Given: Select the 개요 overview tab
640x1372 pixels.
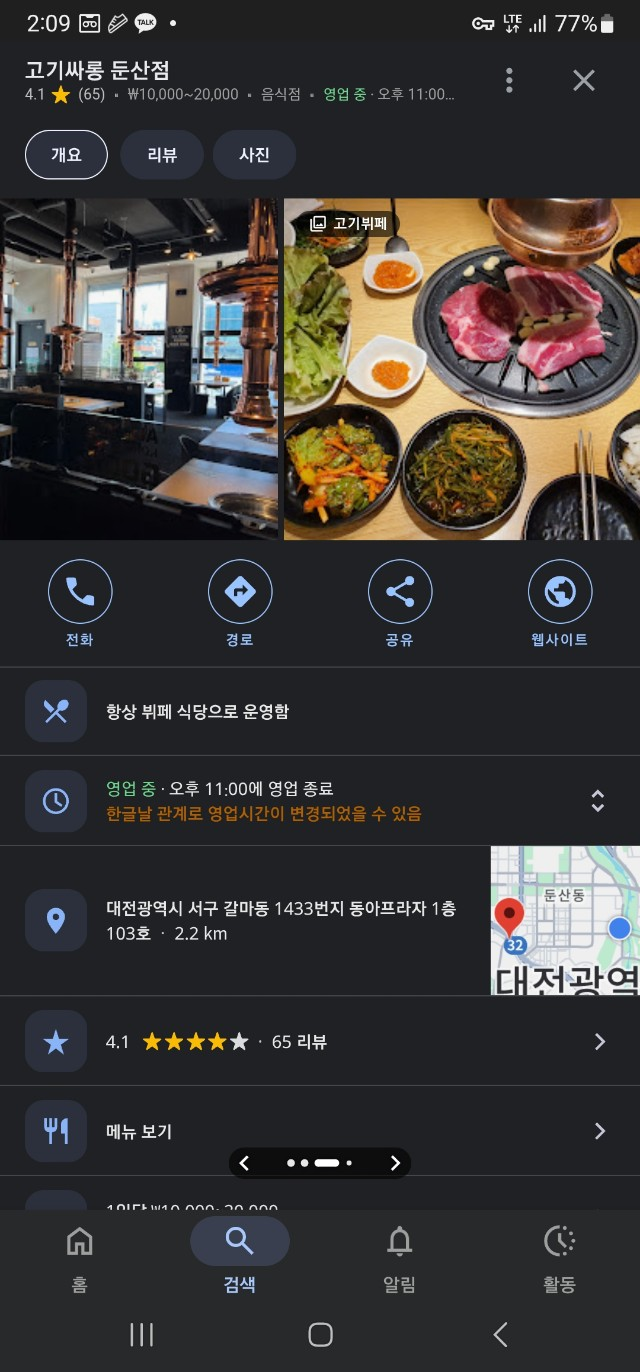Looking at the screenshot, I should point(66,155).
